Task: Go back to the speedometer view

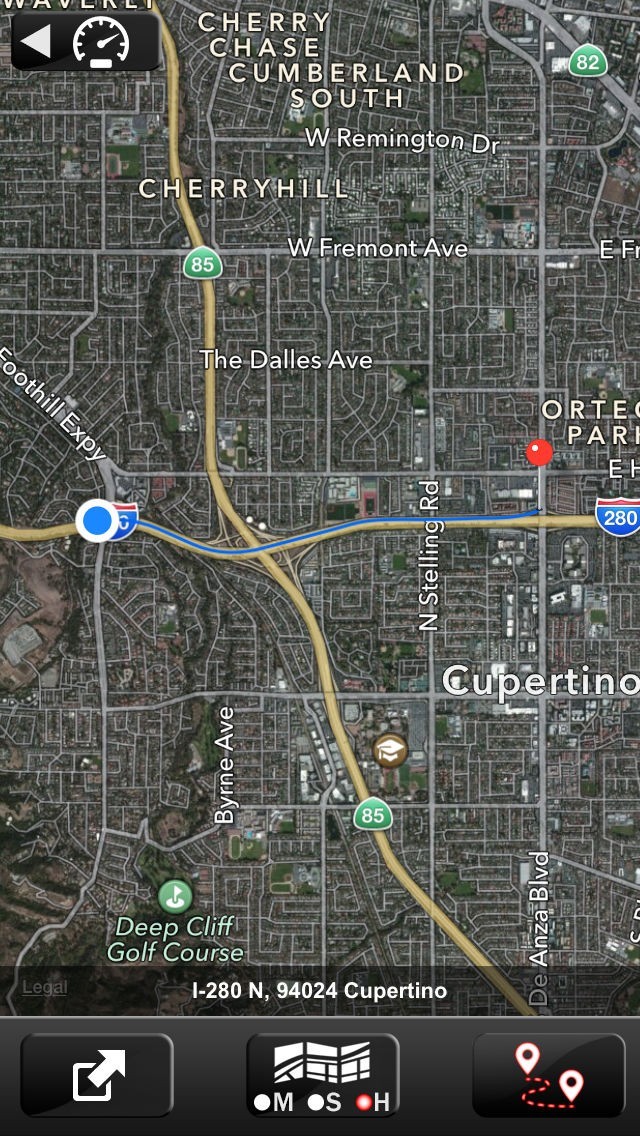Action: 85,42
